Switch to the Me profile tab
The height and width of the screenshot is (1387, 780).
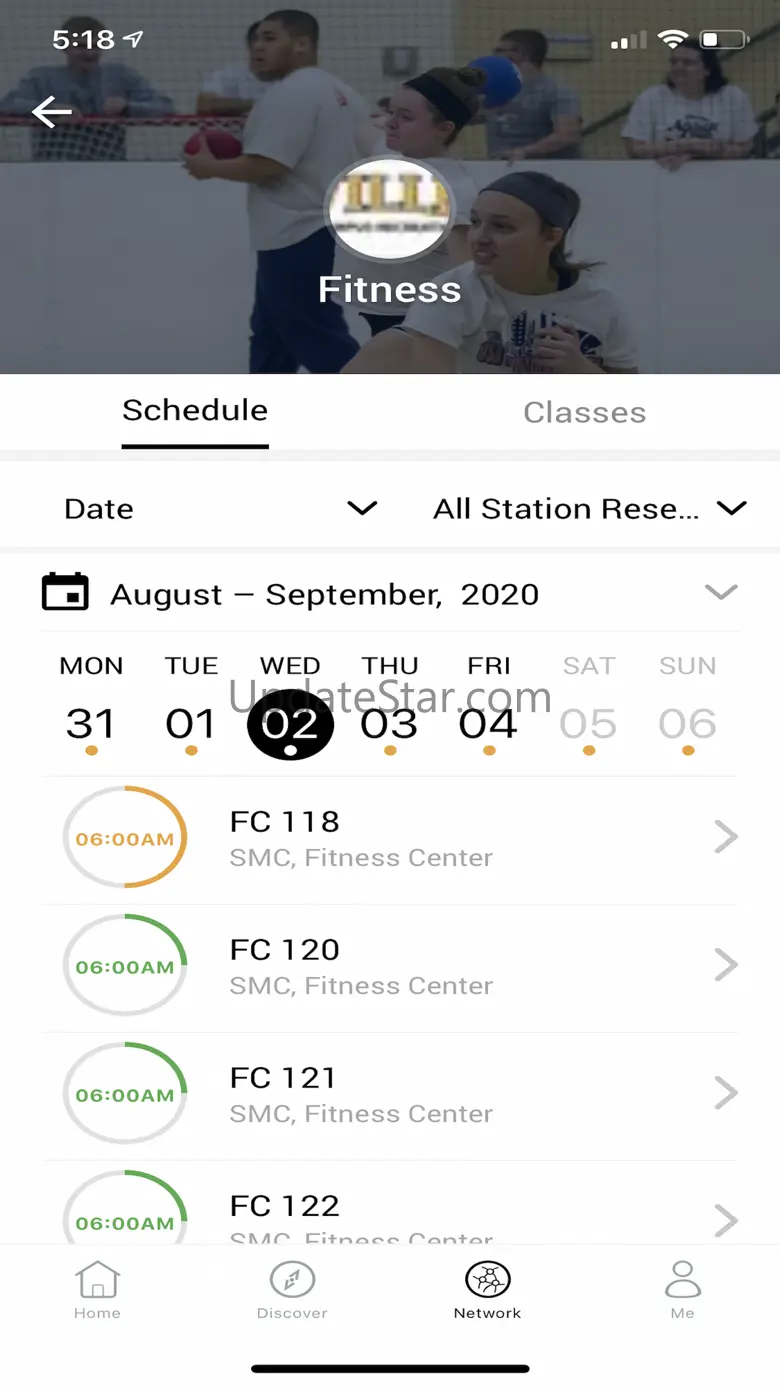click(683, 1290)
